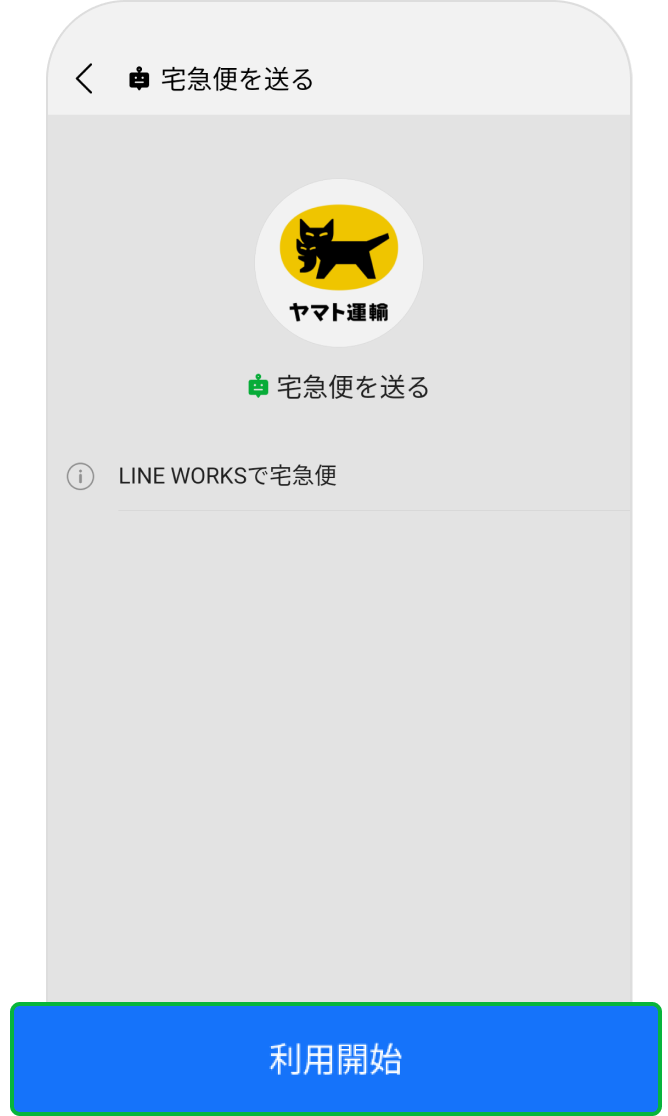This screenshot has width=668, height=1116.
Task: Tap the 利用開始 button to start
Action: [x=335, y=1059]
